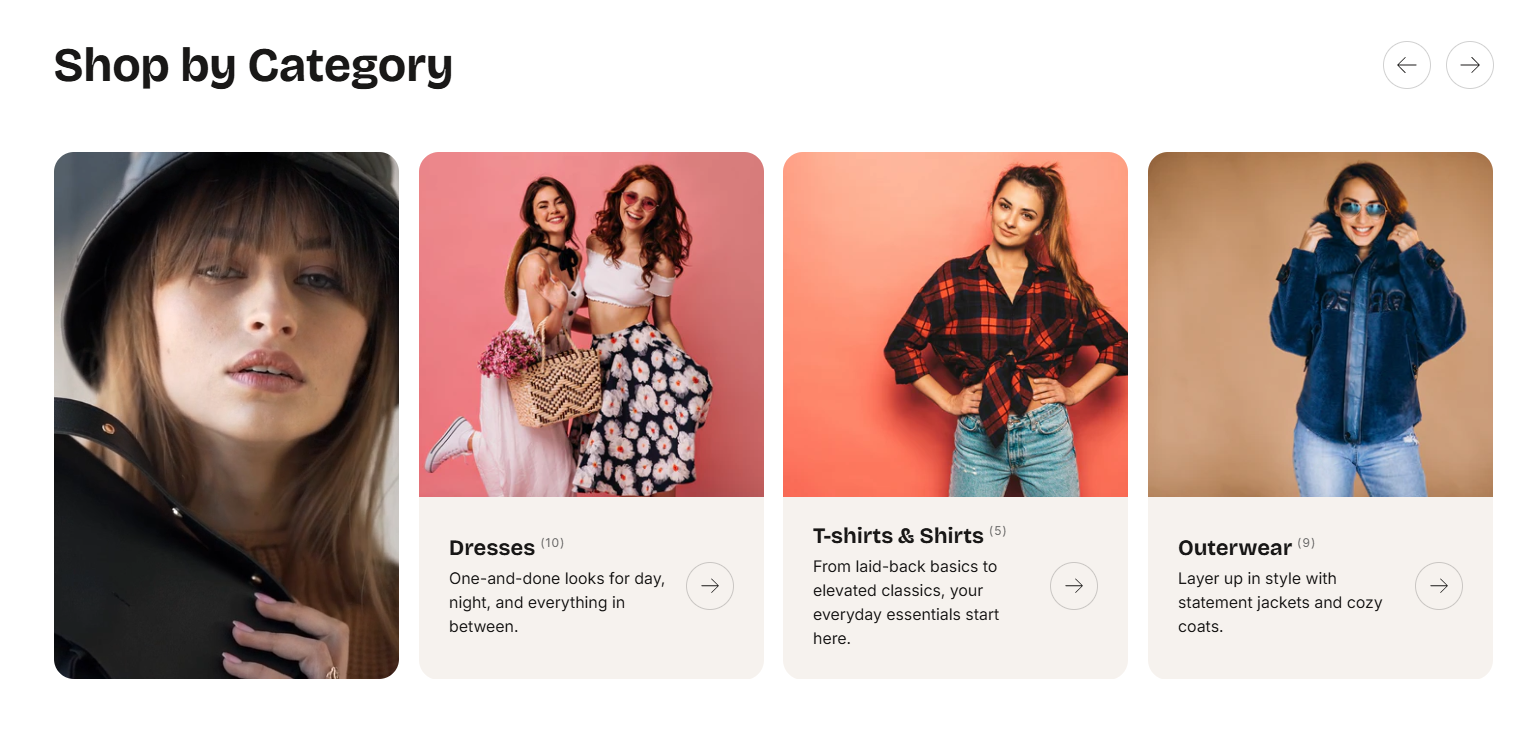Go to previous categories with left arrow

click(1406, 65)
